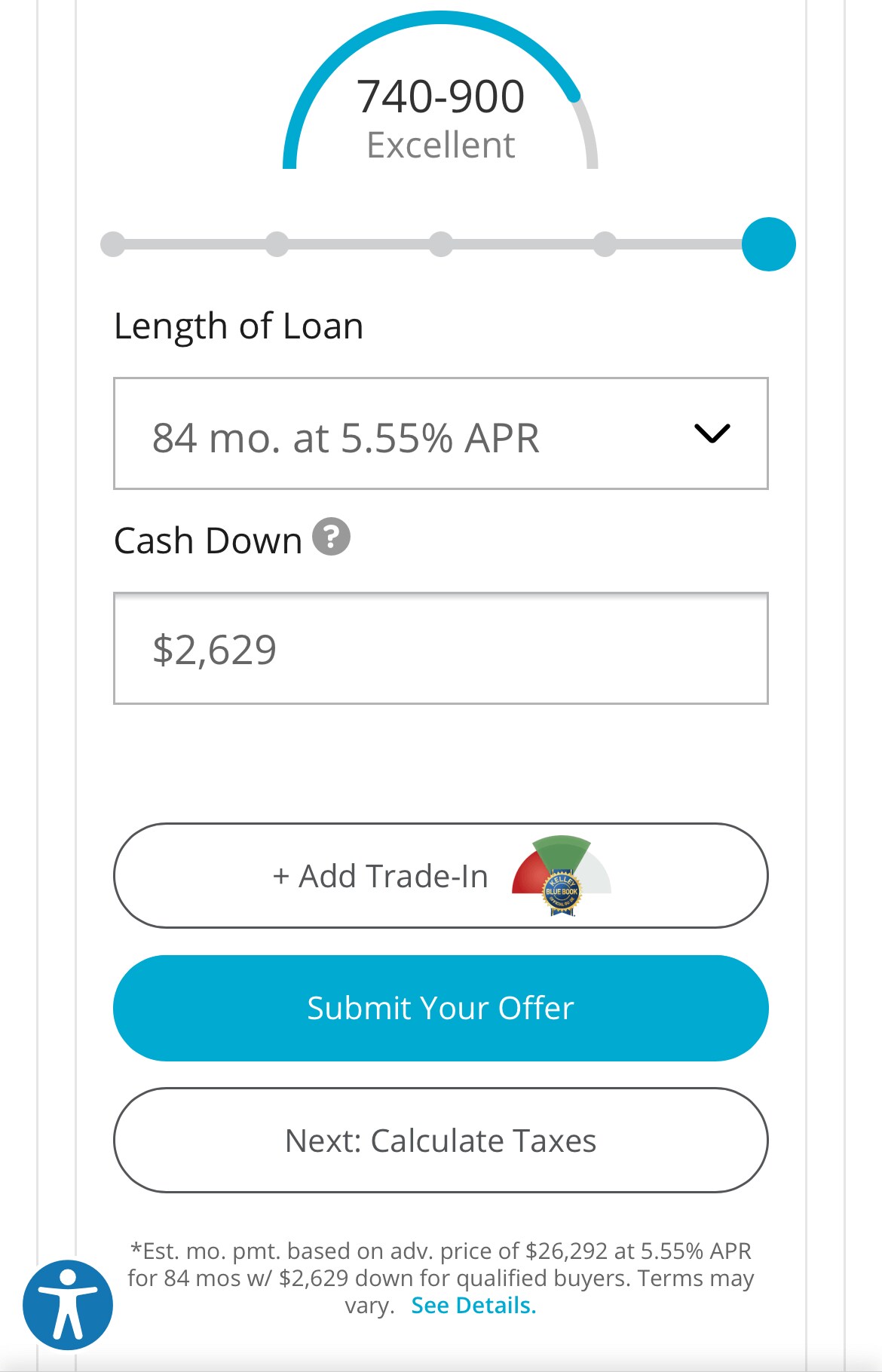Open the accessibility widget icon
This screenshot has height=1372, width=882.
pyautogui.click(x=69, y=1303)
